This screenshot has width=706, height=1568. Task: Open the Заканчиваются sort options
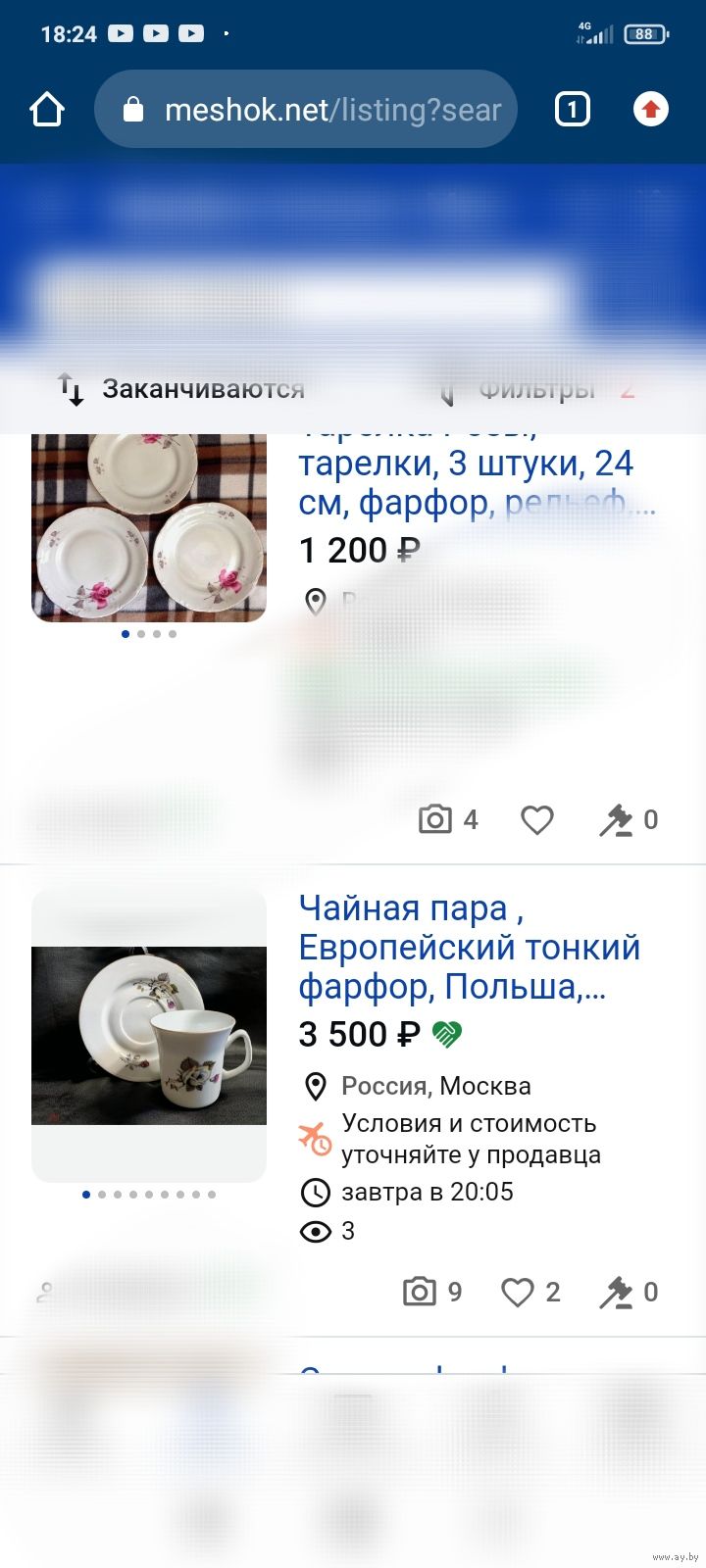(x=181, y=389)
